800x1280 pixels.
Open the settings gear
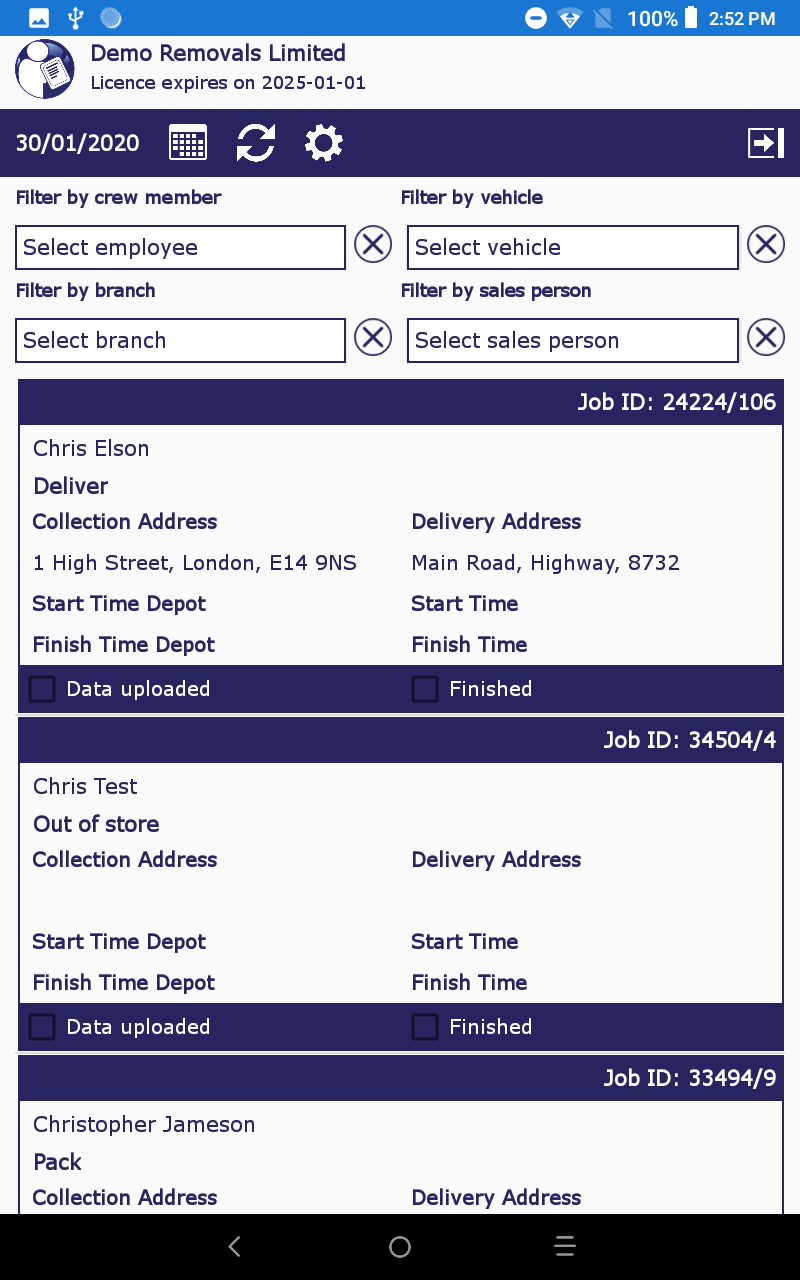pyautogui.click(x=324, y=143)
